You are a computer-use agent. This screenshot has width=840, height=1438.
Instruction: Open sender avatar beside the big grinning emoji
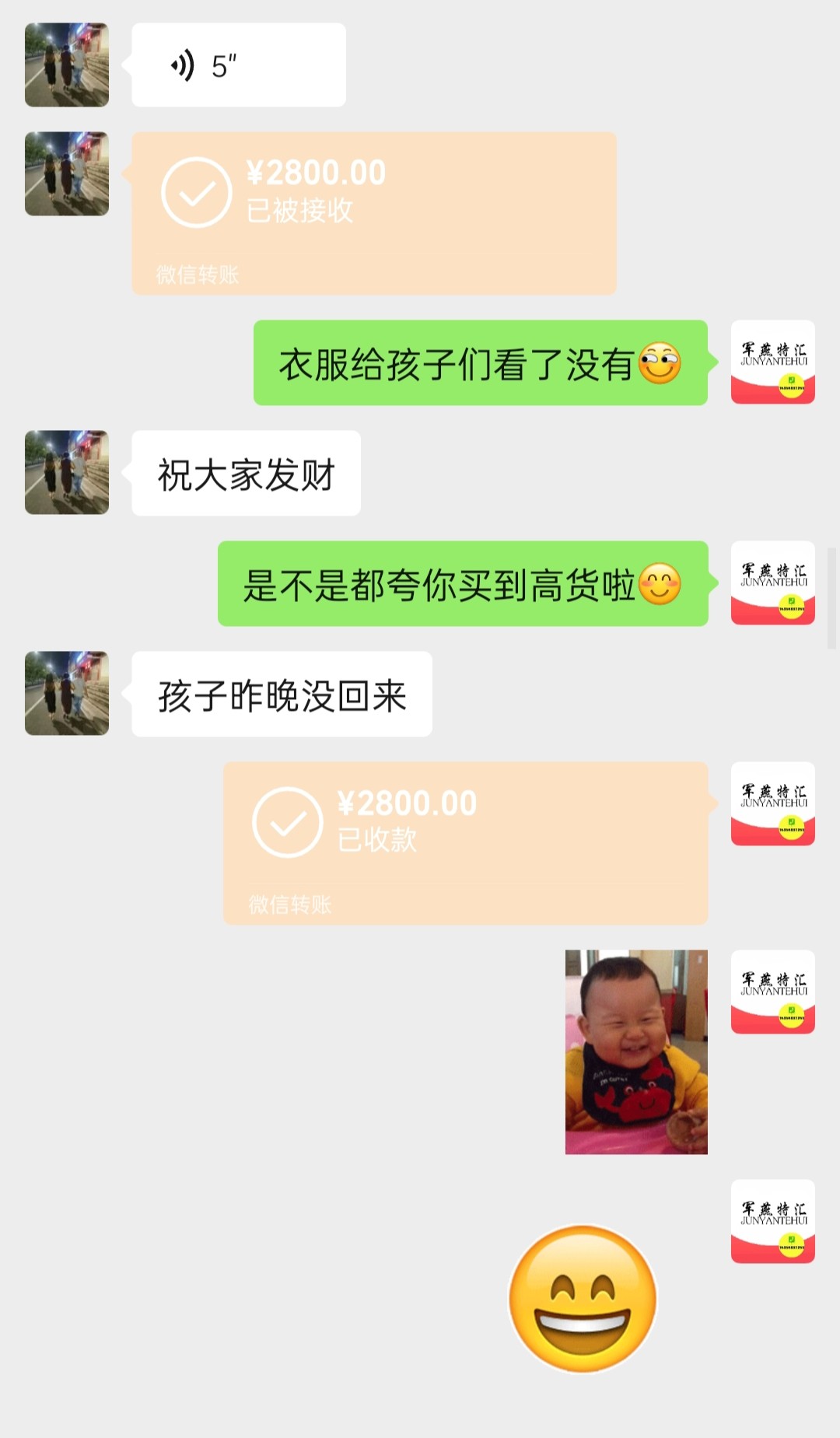click(772, 1220)
